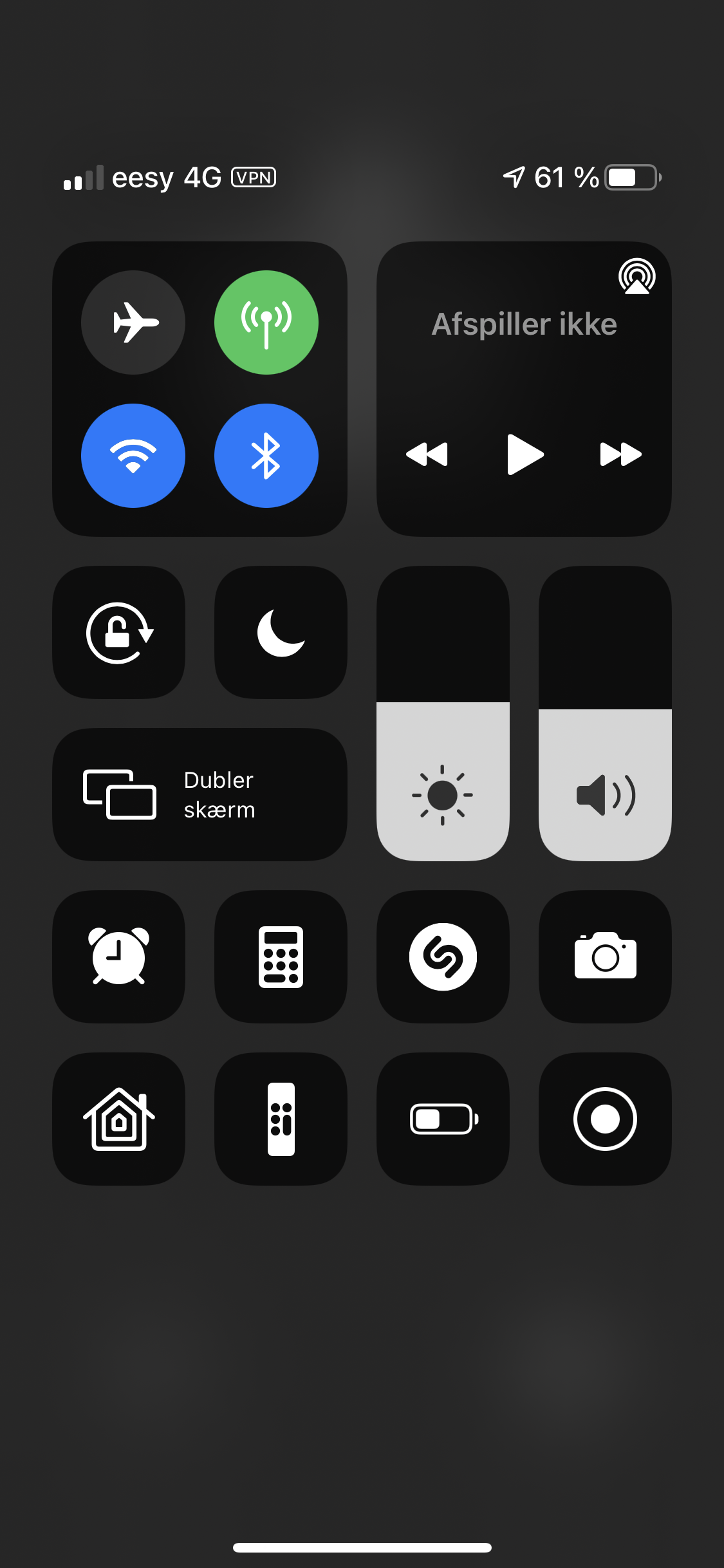Skip to the next track
The width and height of the screenshot is (724, 1568).
click(620, 454)
